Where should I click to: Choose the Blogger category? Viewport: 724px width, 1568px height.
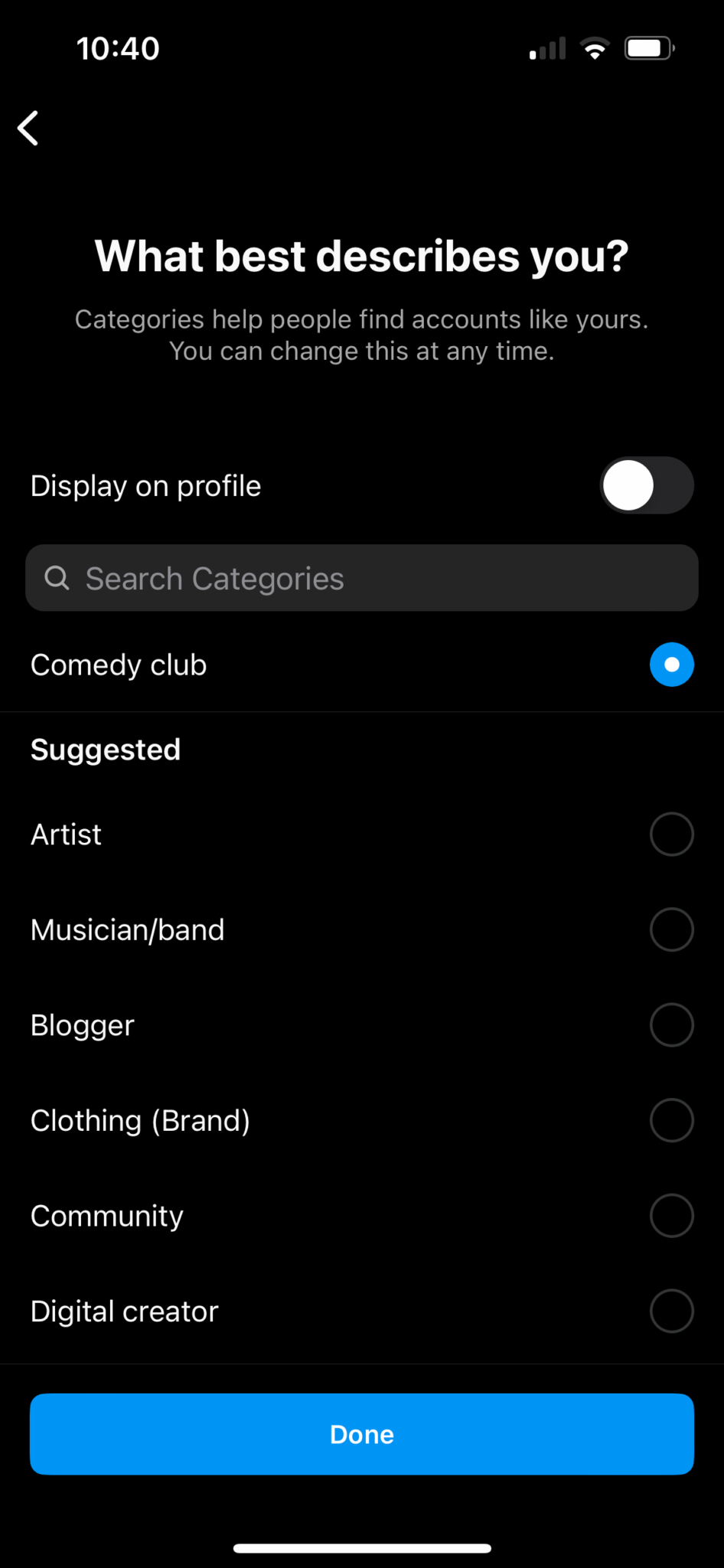(671, 1024)
